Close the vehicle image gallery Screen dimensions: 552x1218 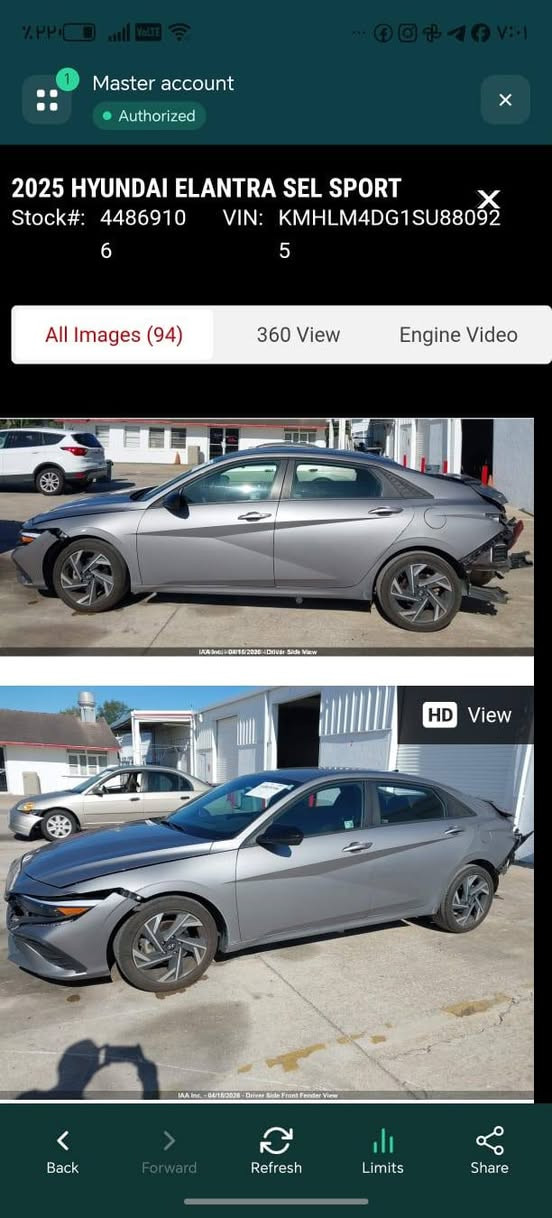coord(488,200)
